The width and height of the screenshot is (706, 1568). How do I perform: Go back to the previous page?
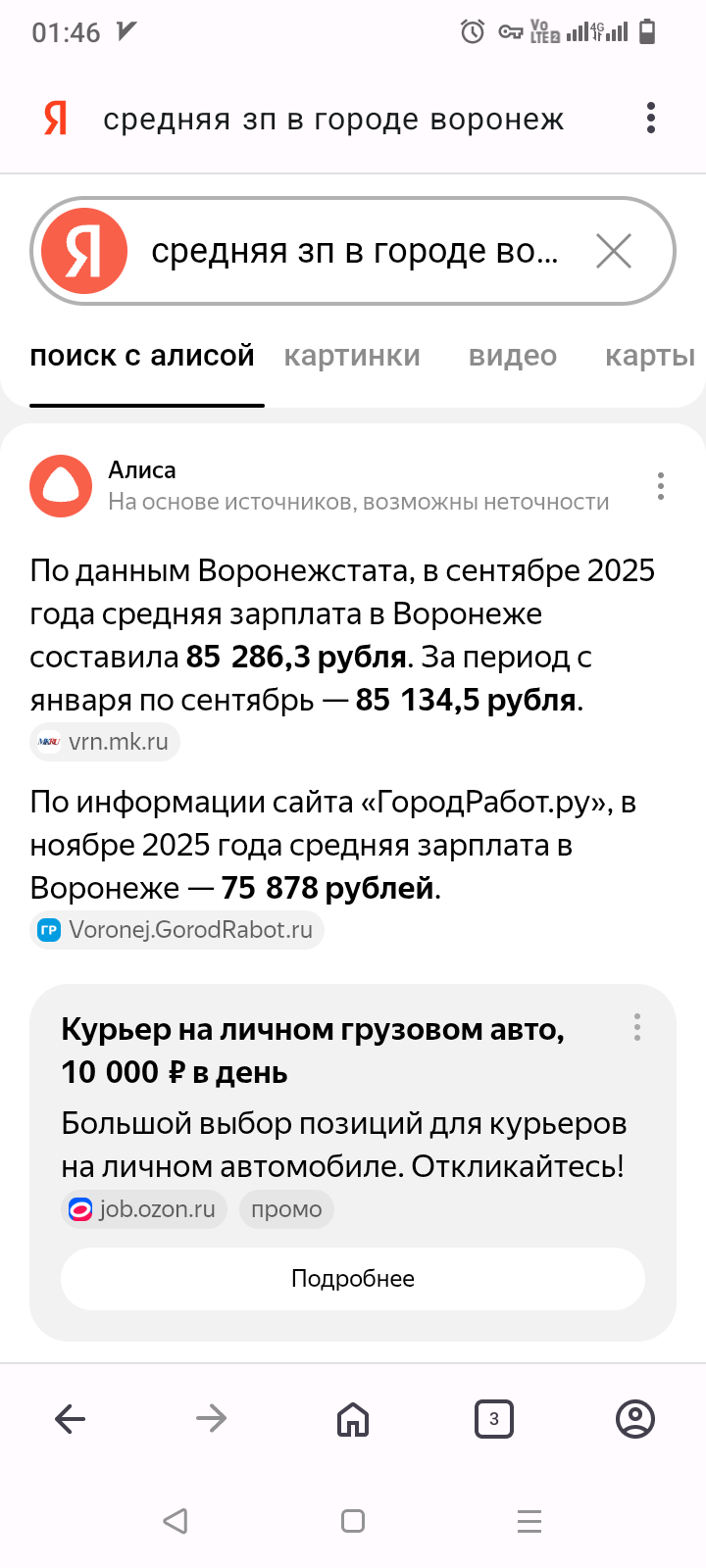click(x=71, y=1418)
